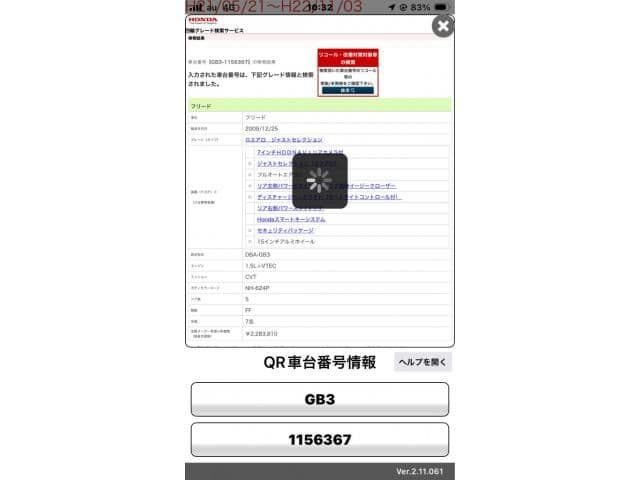Open the Gエアロ ジャストセレクション grade link
Viewport: 640px width, 480px height.
click(284, 140)
